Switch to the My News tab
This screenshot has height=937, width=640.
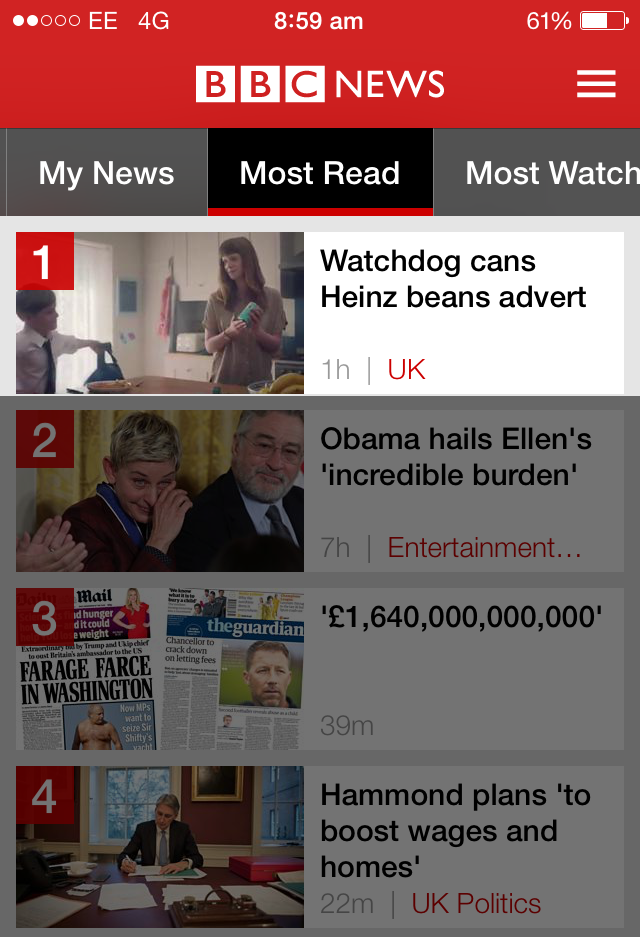click(x=106, y=173)
